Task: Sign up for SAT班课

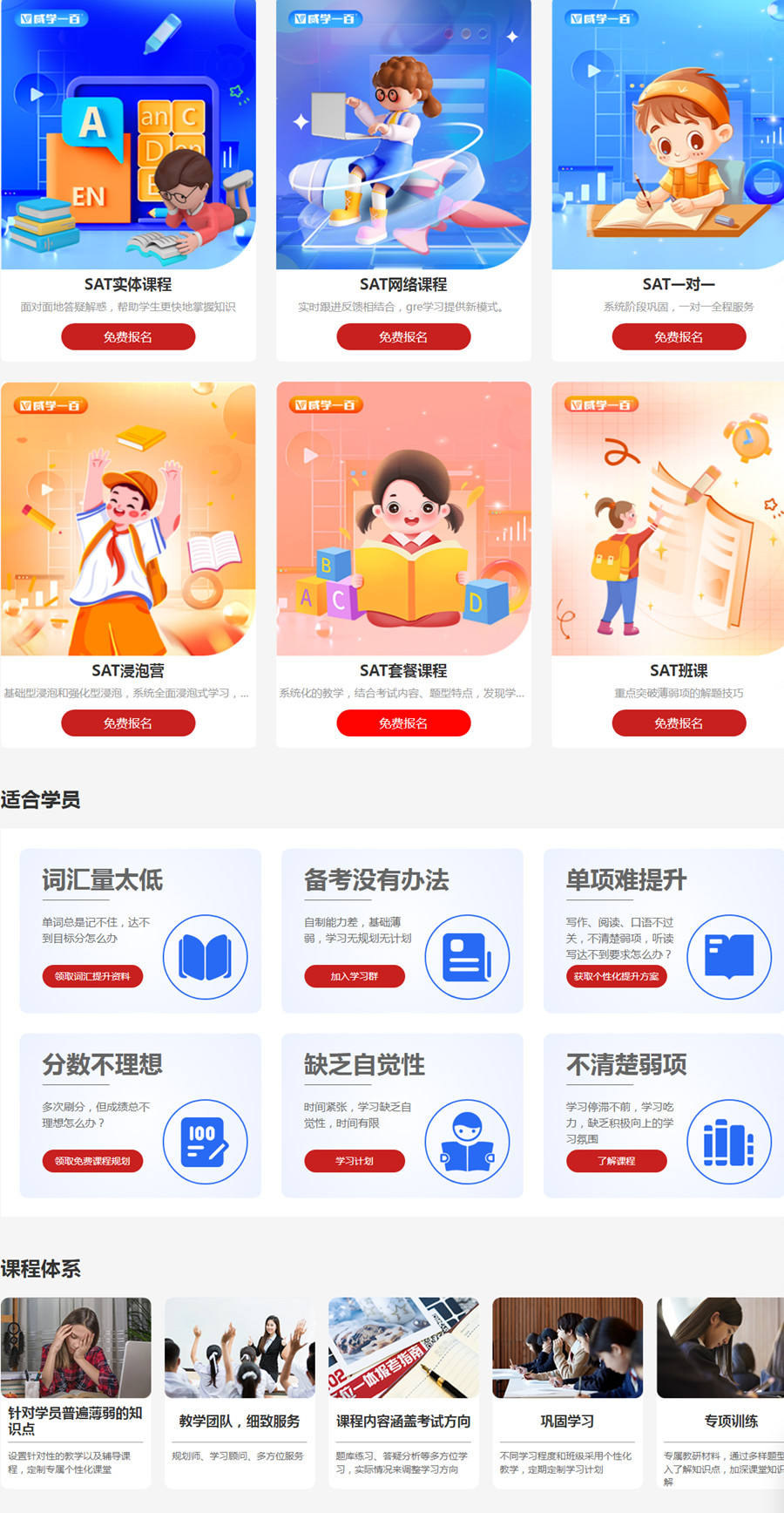Action: point(679,723)
